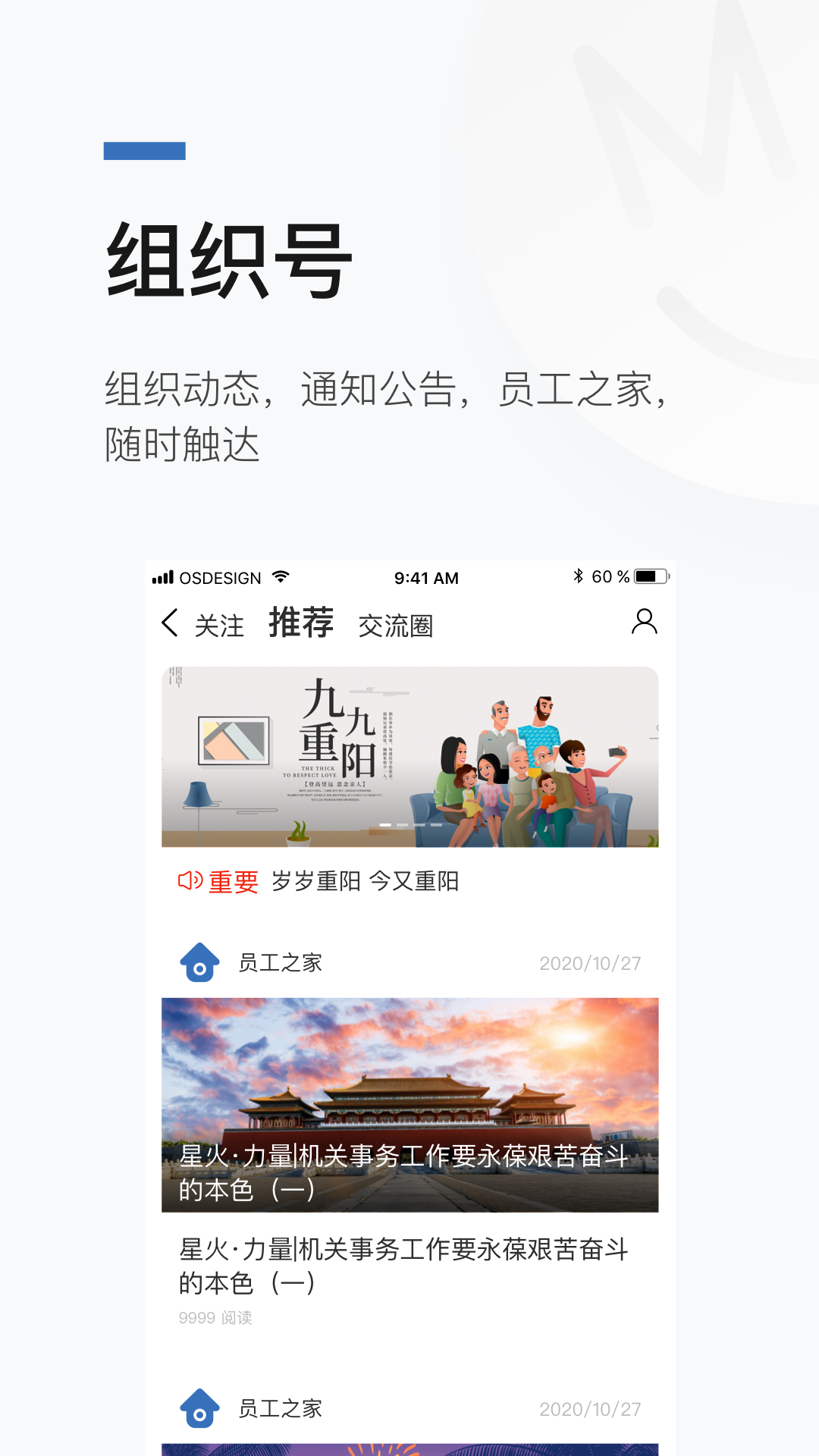
Task: Click the Bluetooth icon near 60%
Action: 579,576
